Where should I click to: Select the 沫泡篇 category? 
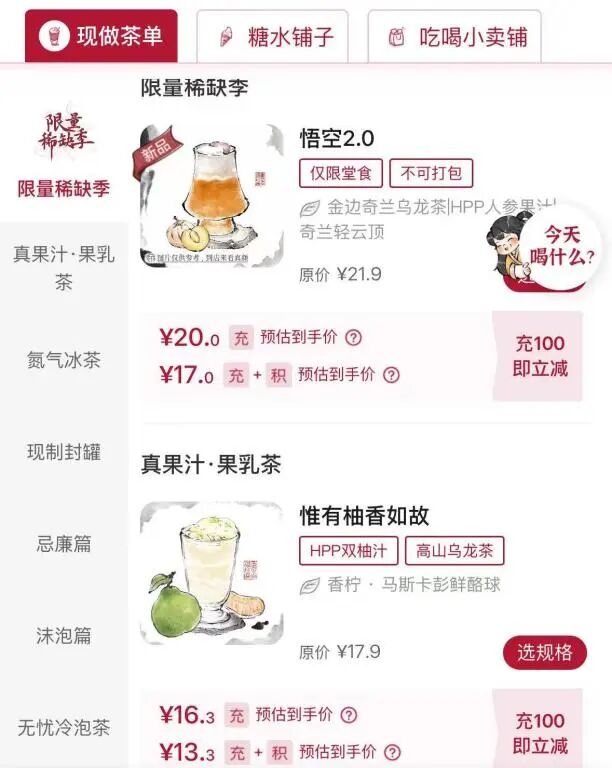pyautogui.click(x=64, y=636)
